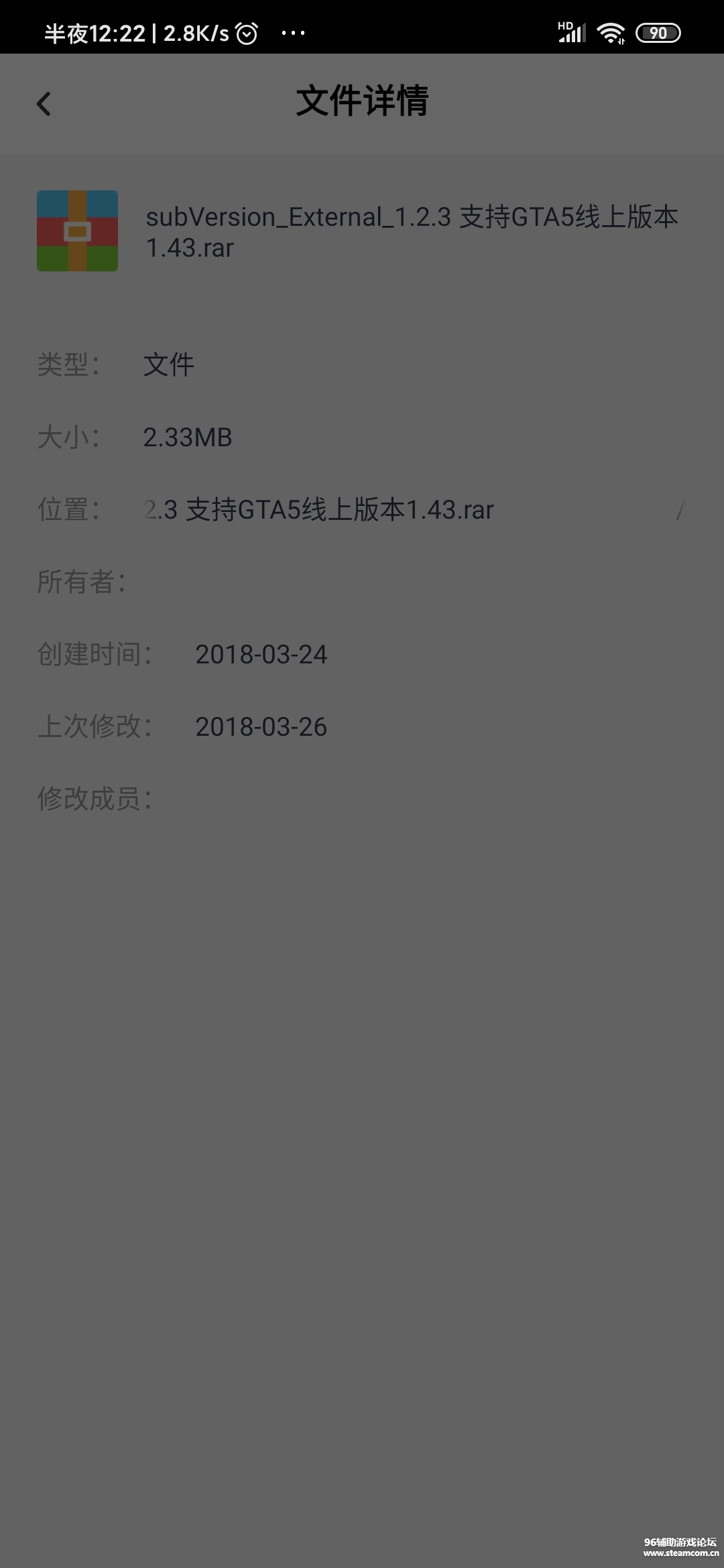Click the 修改成员 modified members field
This screenshot has width=724, height=1568.
click(94, 799)
